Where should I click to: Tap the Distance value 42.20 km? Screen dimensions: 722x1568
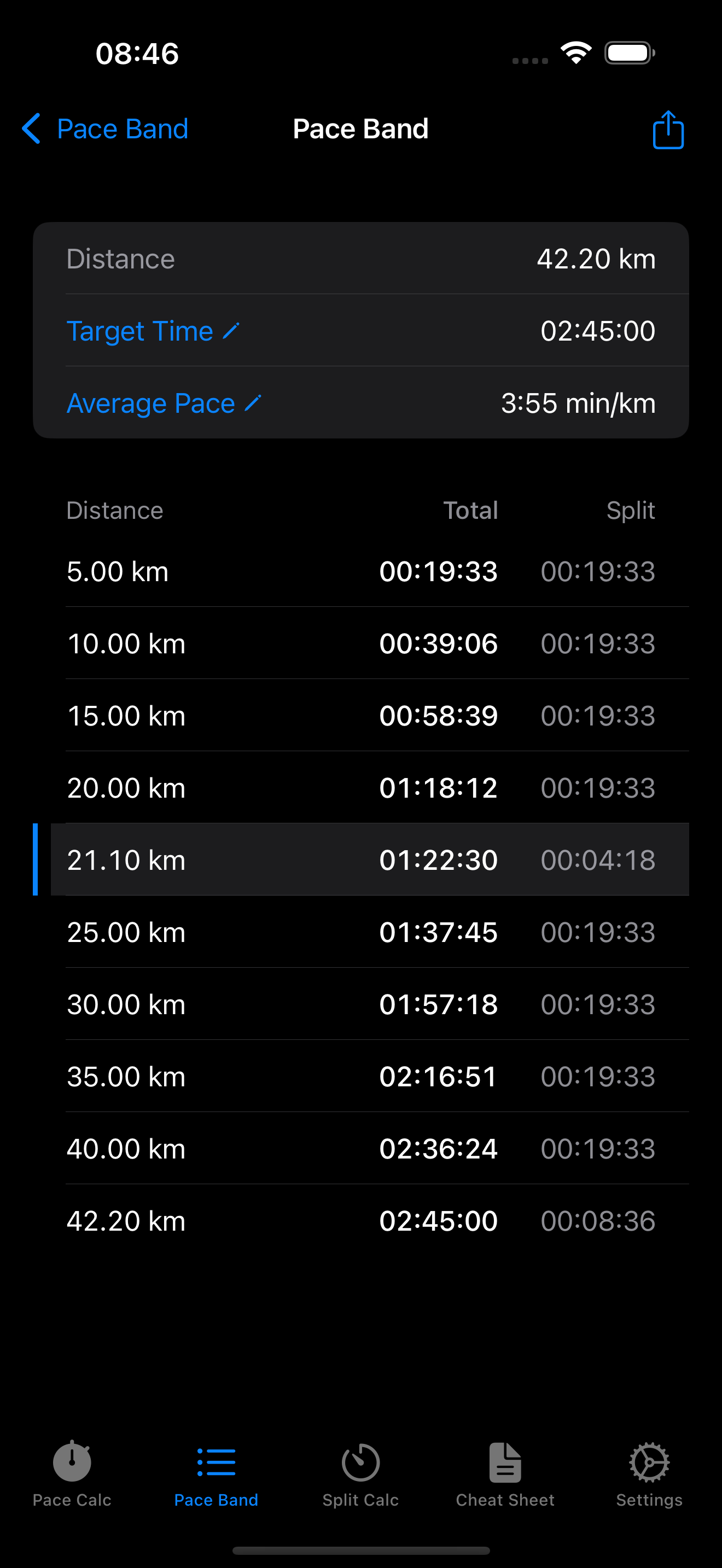596,258
